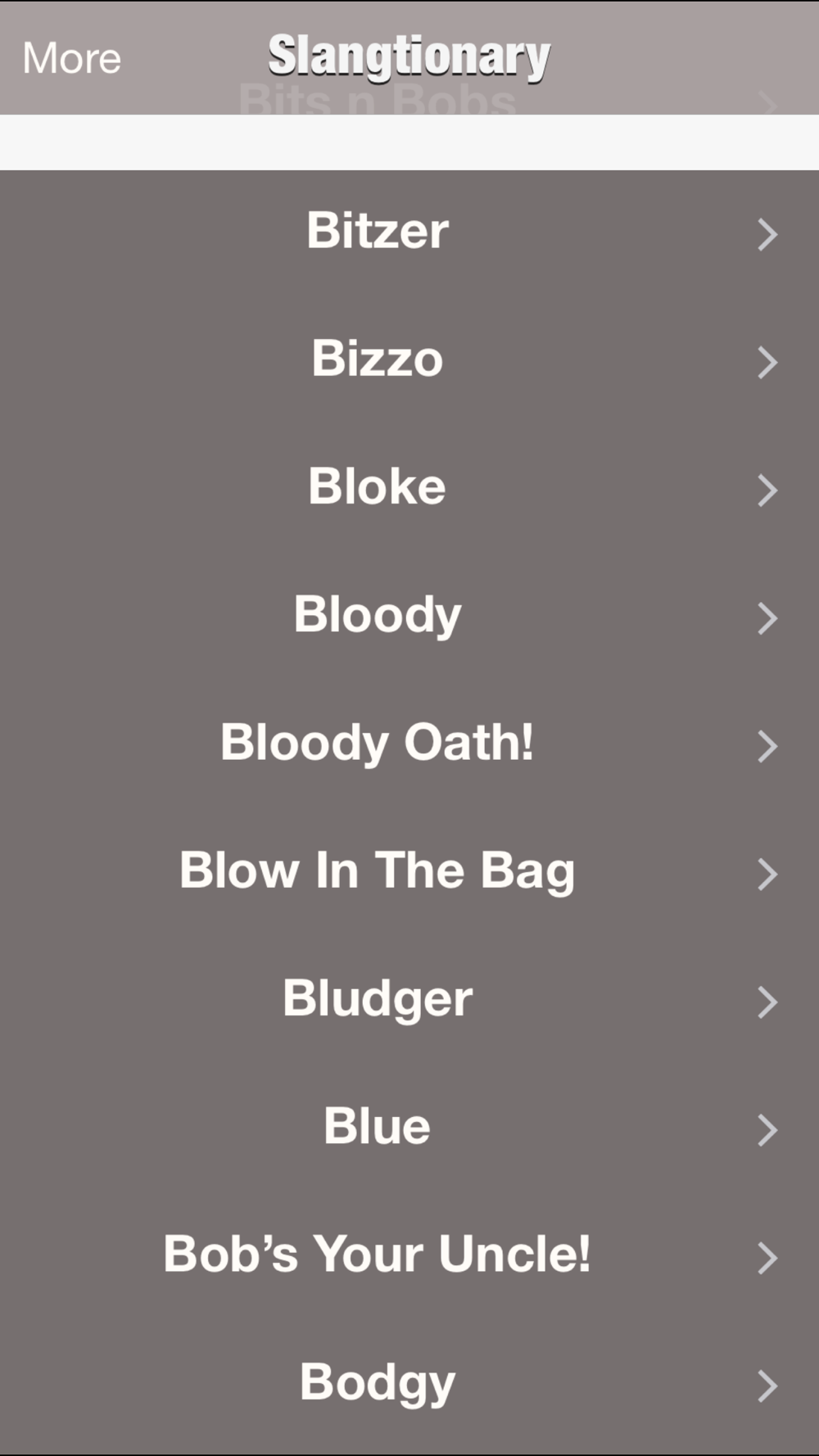819x1456 pixels.
Task: Open the Bludger entry
Action: pyautogui.click(x=409, y=1001)
